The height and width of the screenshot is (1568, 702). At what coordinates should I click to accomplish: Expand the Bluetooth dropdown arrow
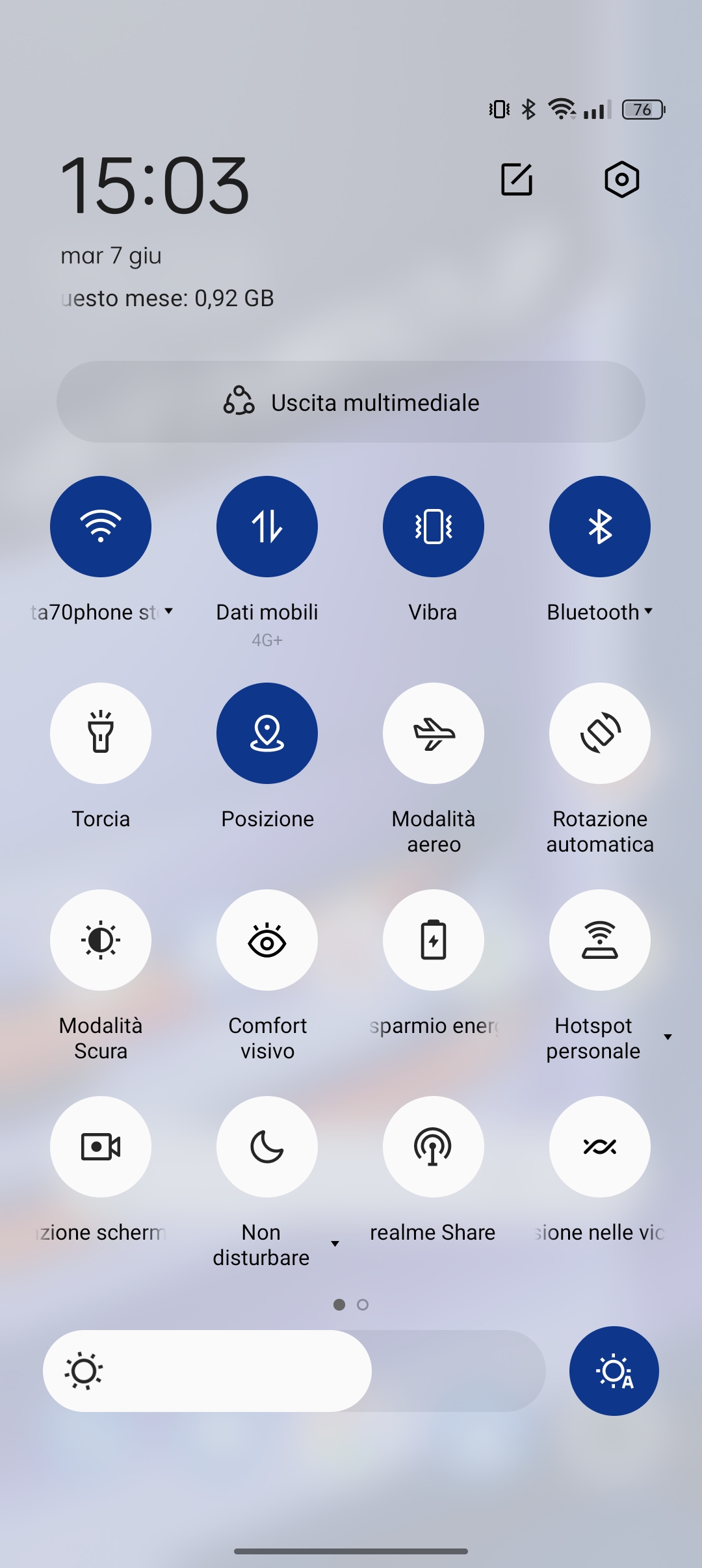click(648, 611)
